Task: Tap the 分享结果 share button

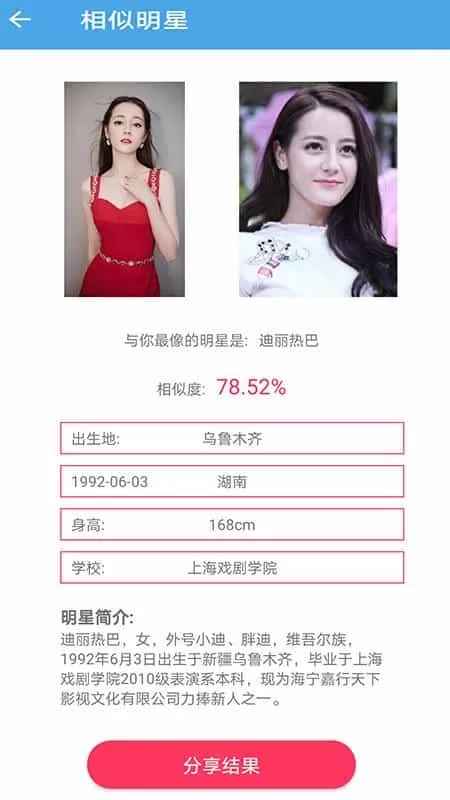Action: [x=221, y=765]
